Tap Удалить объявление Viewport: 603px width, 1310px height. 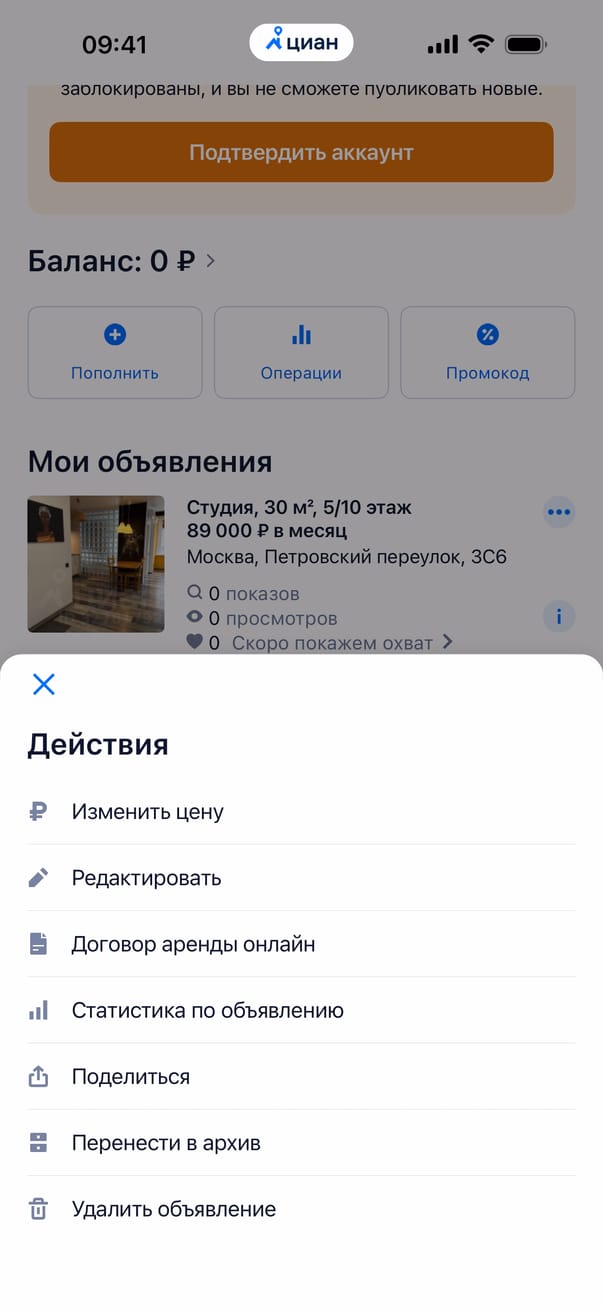tap(173, 1209)
